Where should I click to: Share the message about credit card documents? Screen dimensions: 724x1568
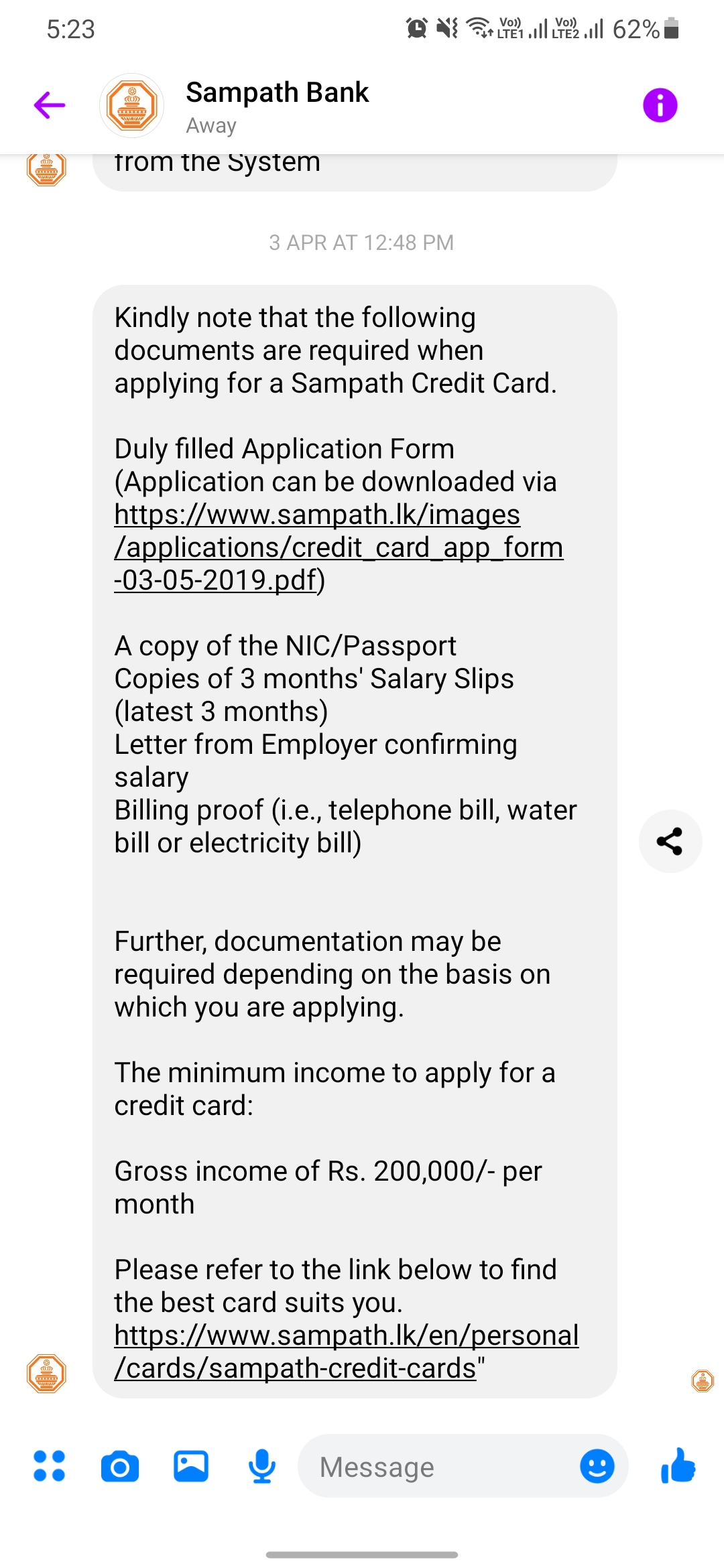pyautogui.click(x=670, y=841)
